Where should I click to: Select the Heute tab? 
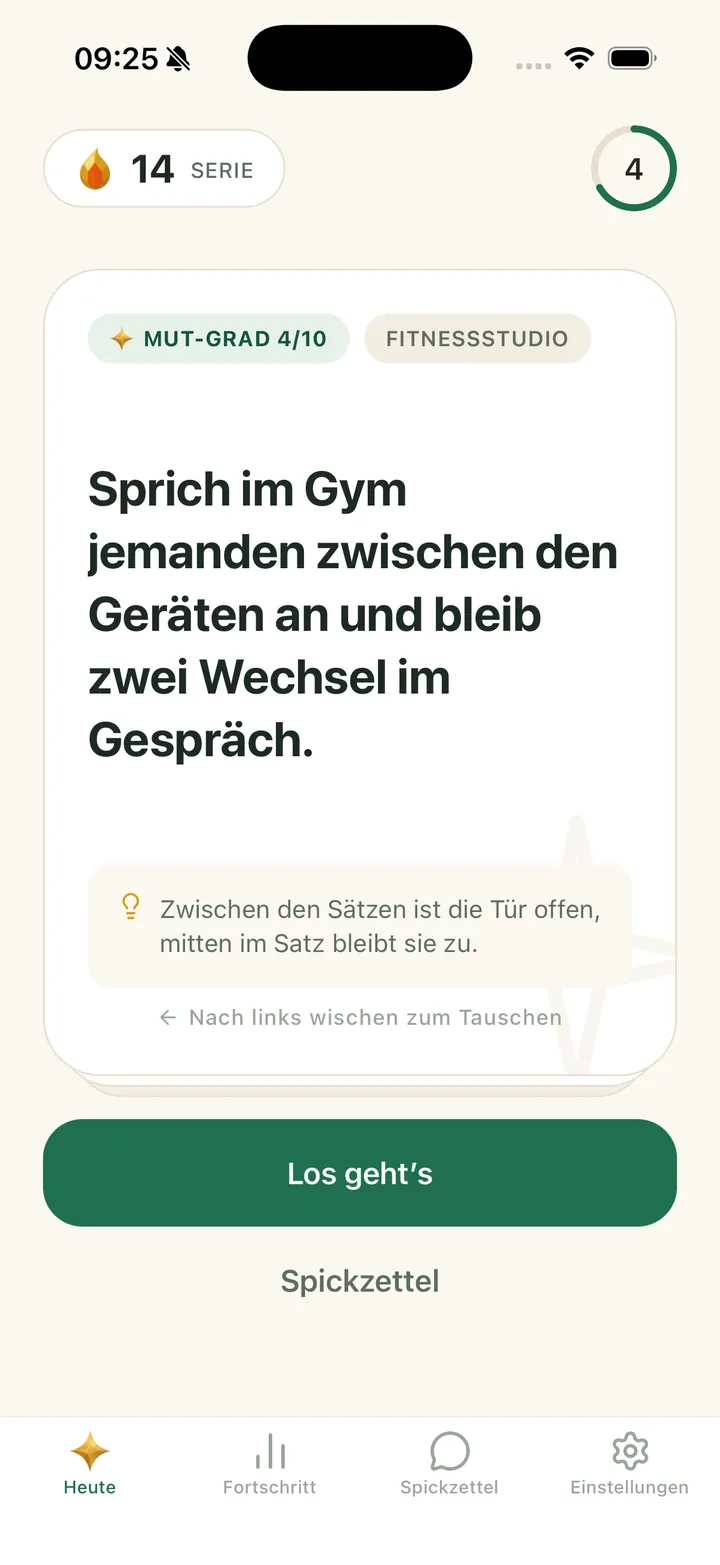coord(90,1464)
